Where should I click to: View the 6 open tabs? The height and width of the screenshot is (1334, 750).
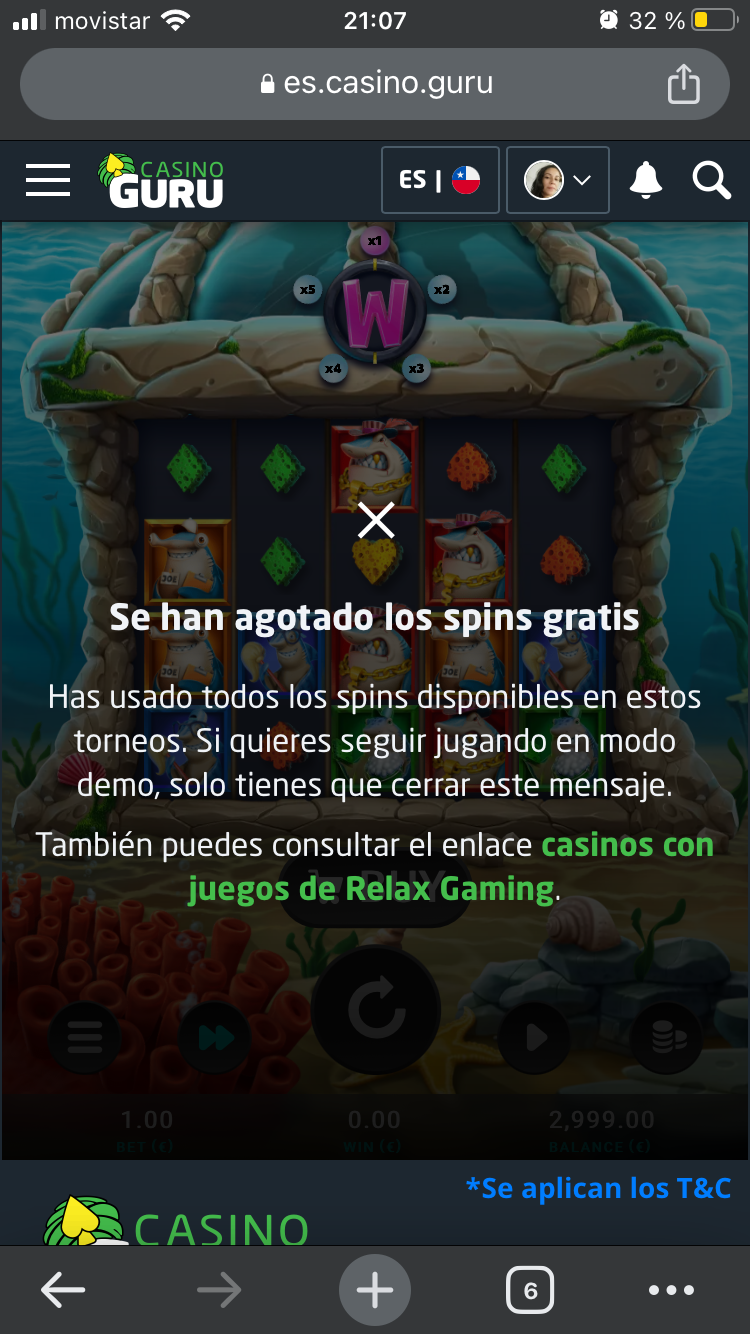click(530, 1290)
